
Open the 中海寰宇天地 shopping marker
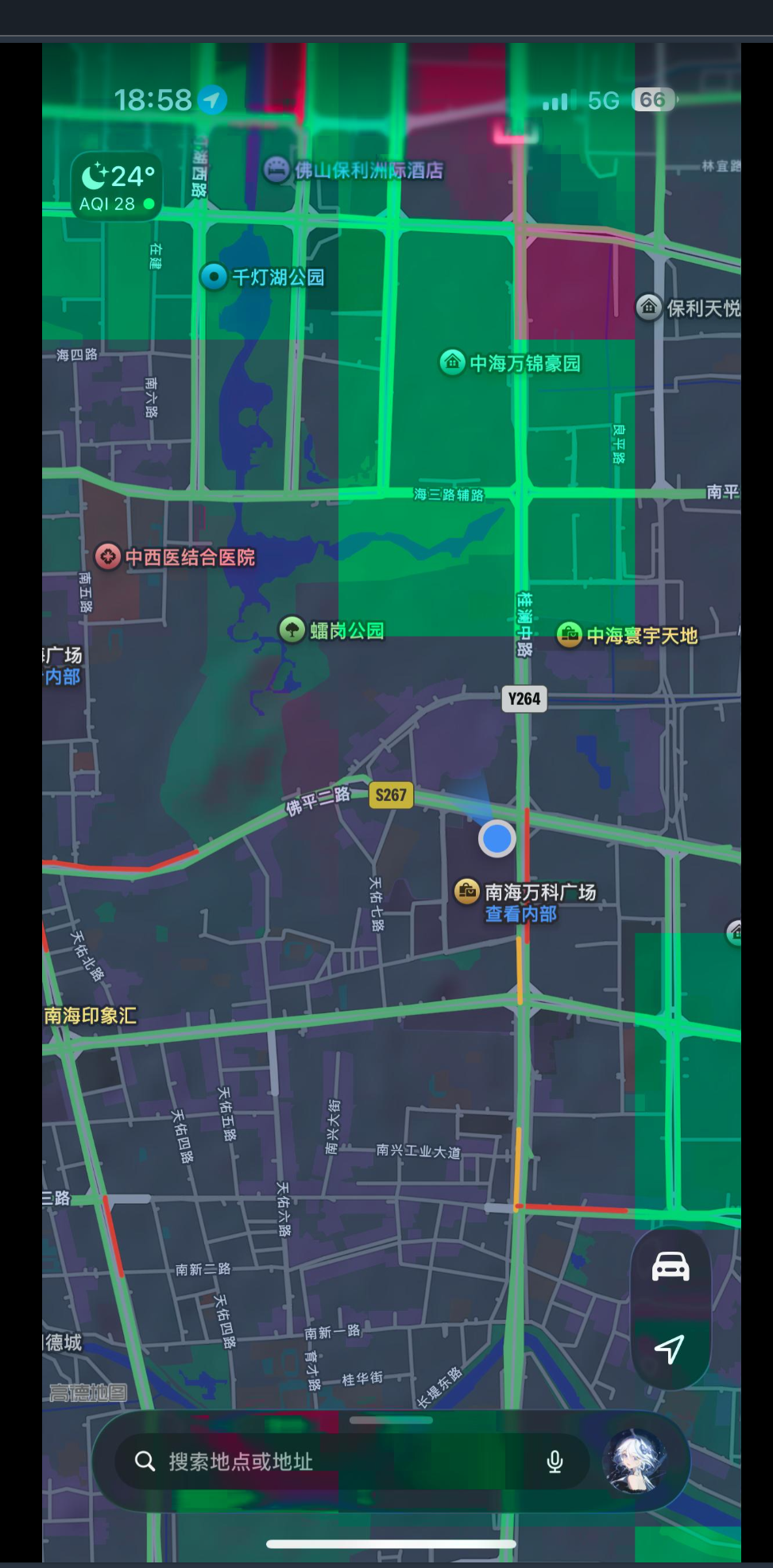pos(569,635)
